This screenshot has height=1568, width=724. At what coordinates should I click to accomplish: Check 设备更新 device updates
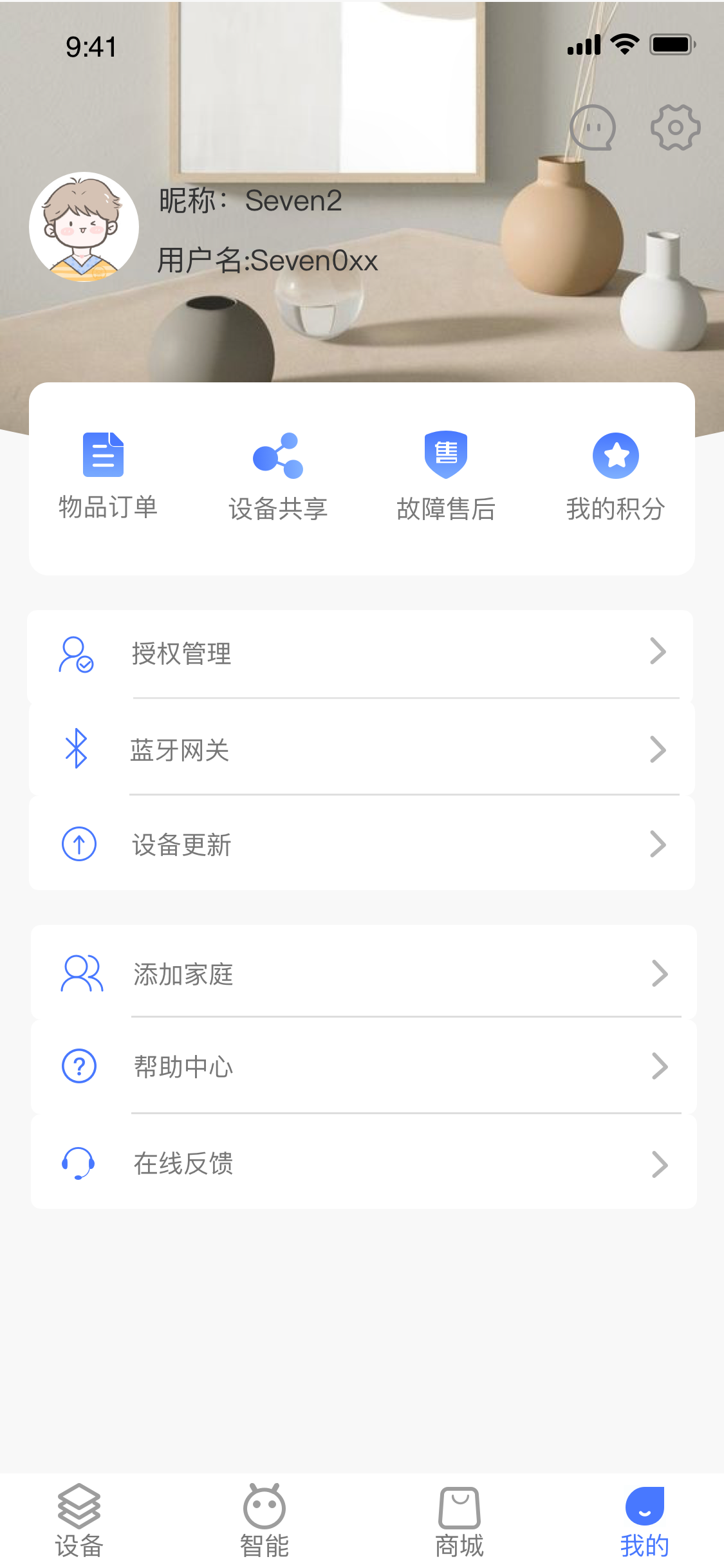(x=360, y=845)
